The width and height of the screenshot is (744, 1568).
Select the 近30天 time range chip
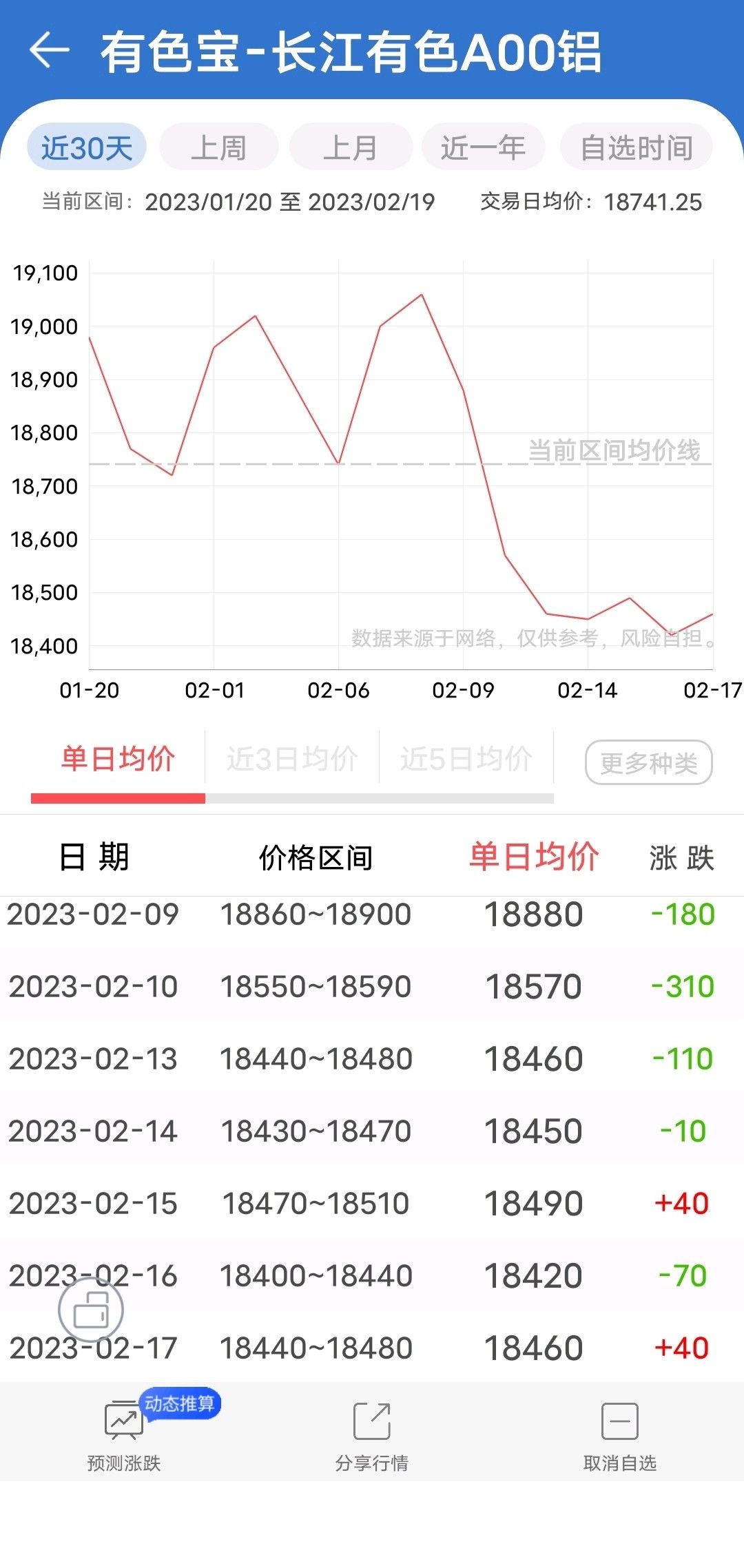click(x=87, y=147)
